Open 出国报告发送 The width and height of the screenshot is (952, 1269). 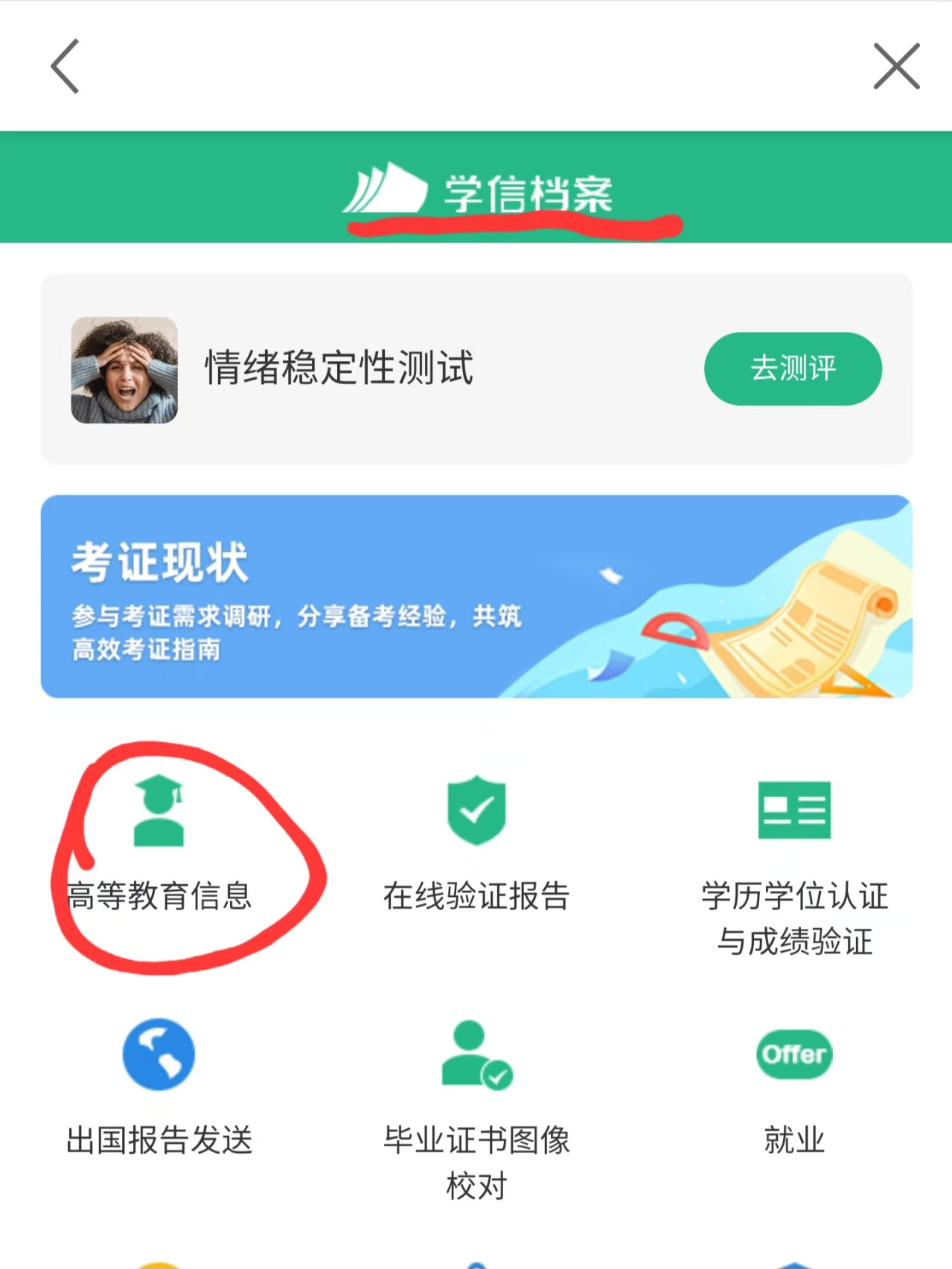(x=159, y=1087)
